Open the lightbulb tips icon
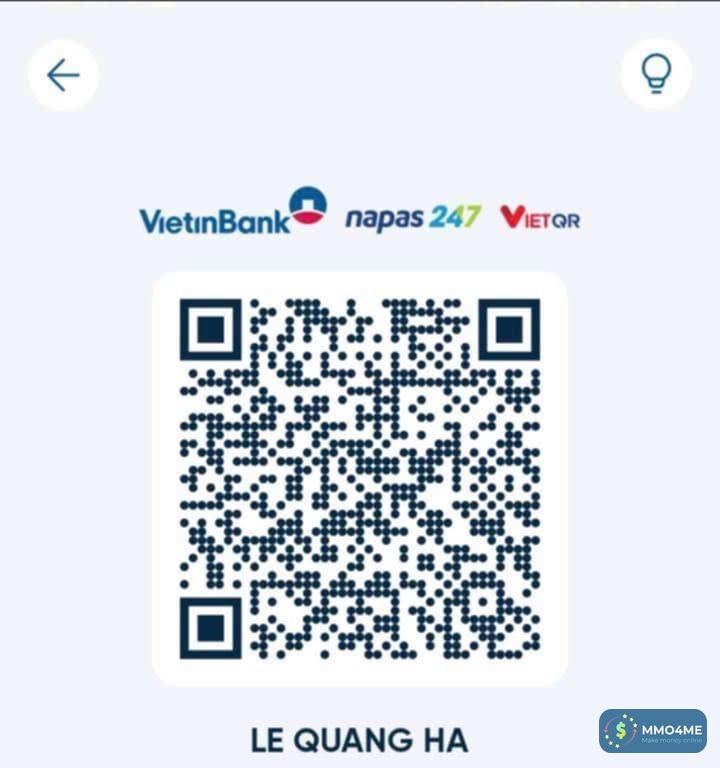Viewport: 720px width, 768px height. 656,73
